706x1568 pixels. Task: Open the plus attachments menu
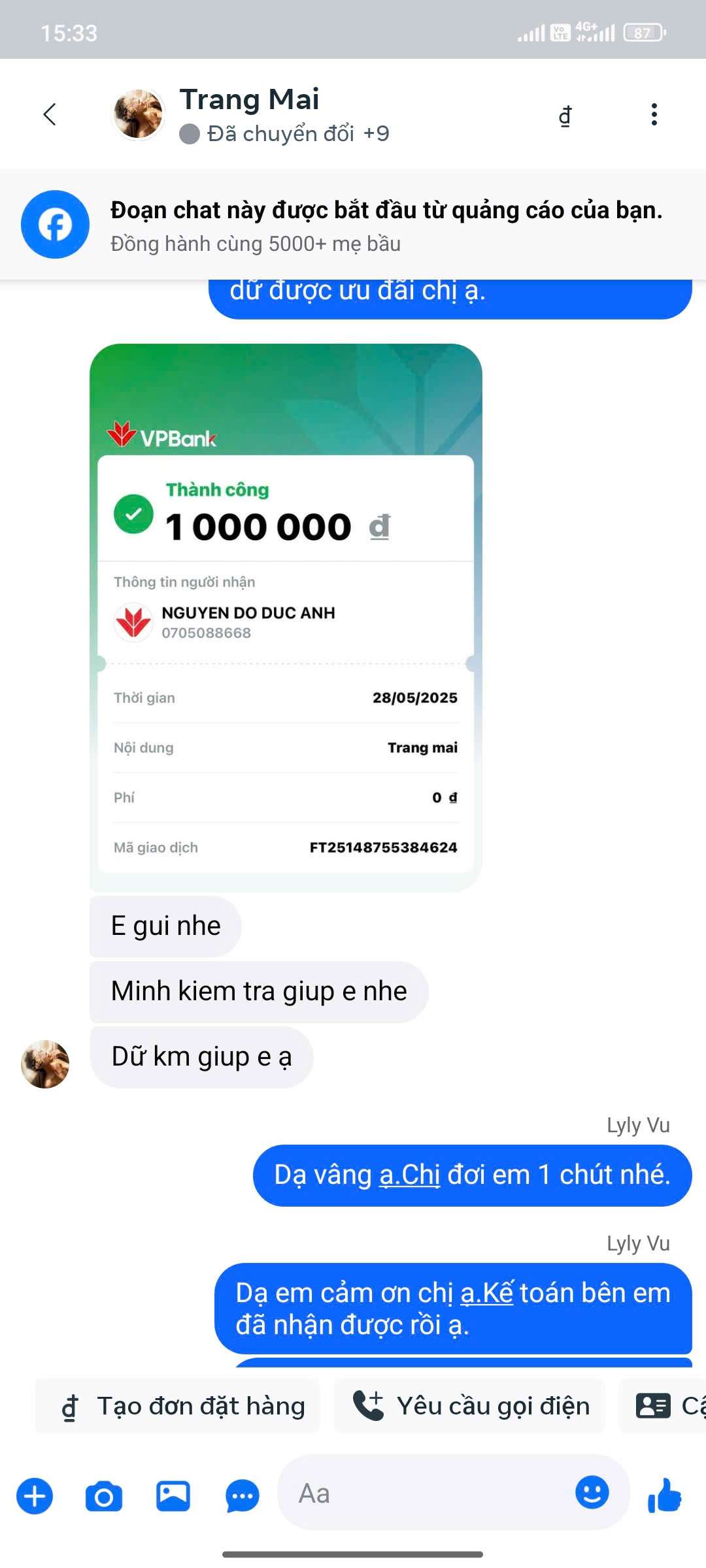[x=35, y=1496]
